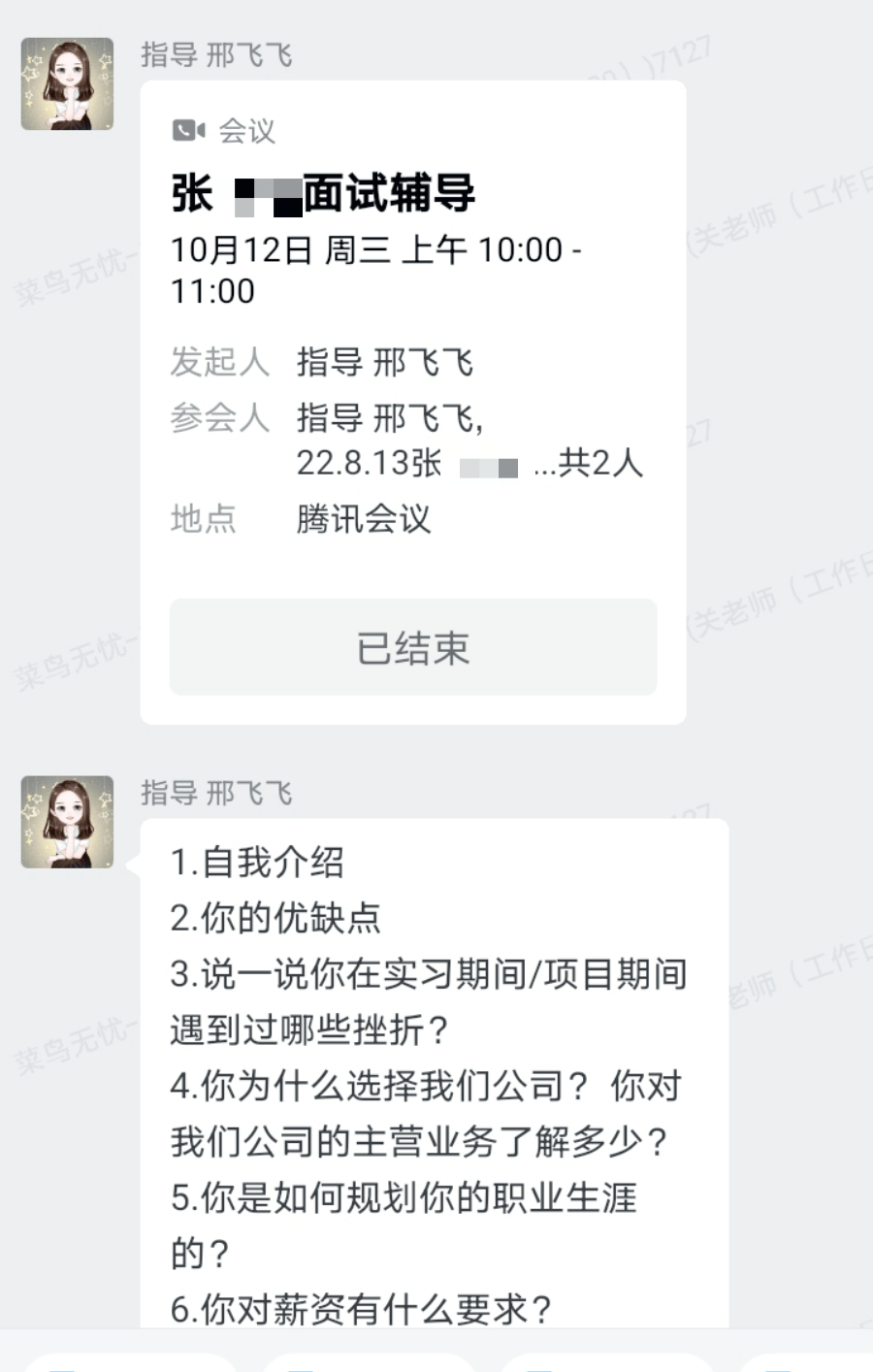Tap the 已结束 meeting button
Image resolution: width=873 pixels, height=1372 pixels.
(413, 647)
